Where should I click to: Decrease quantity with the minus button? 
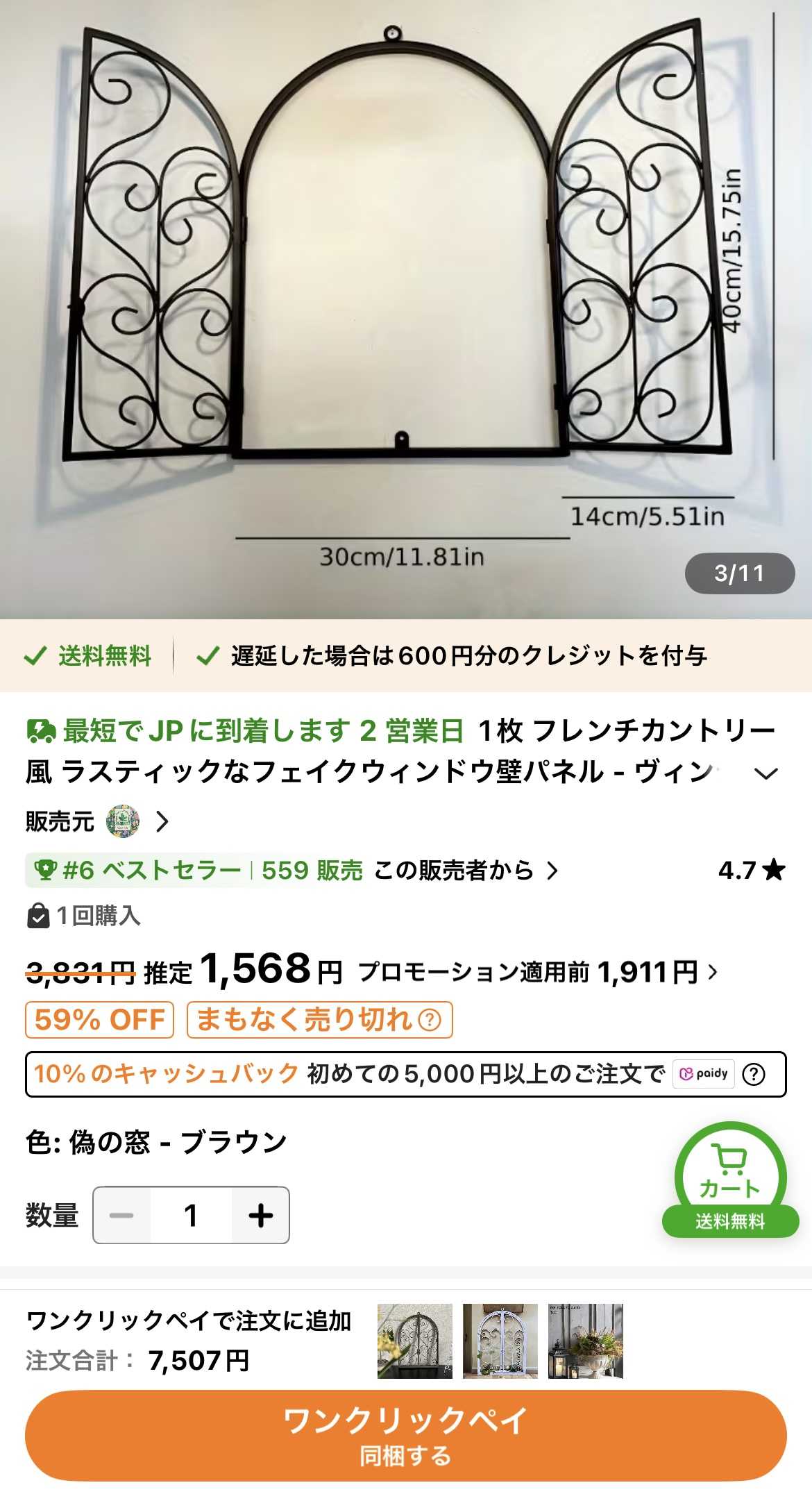point(121,1215)
